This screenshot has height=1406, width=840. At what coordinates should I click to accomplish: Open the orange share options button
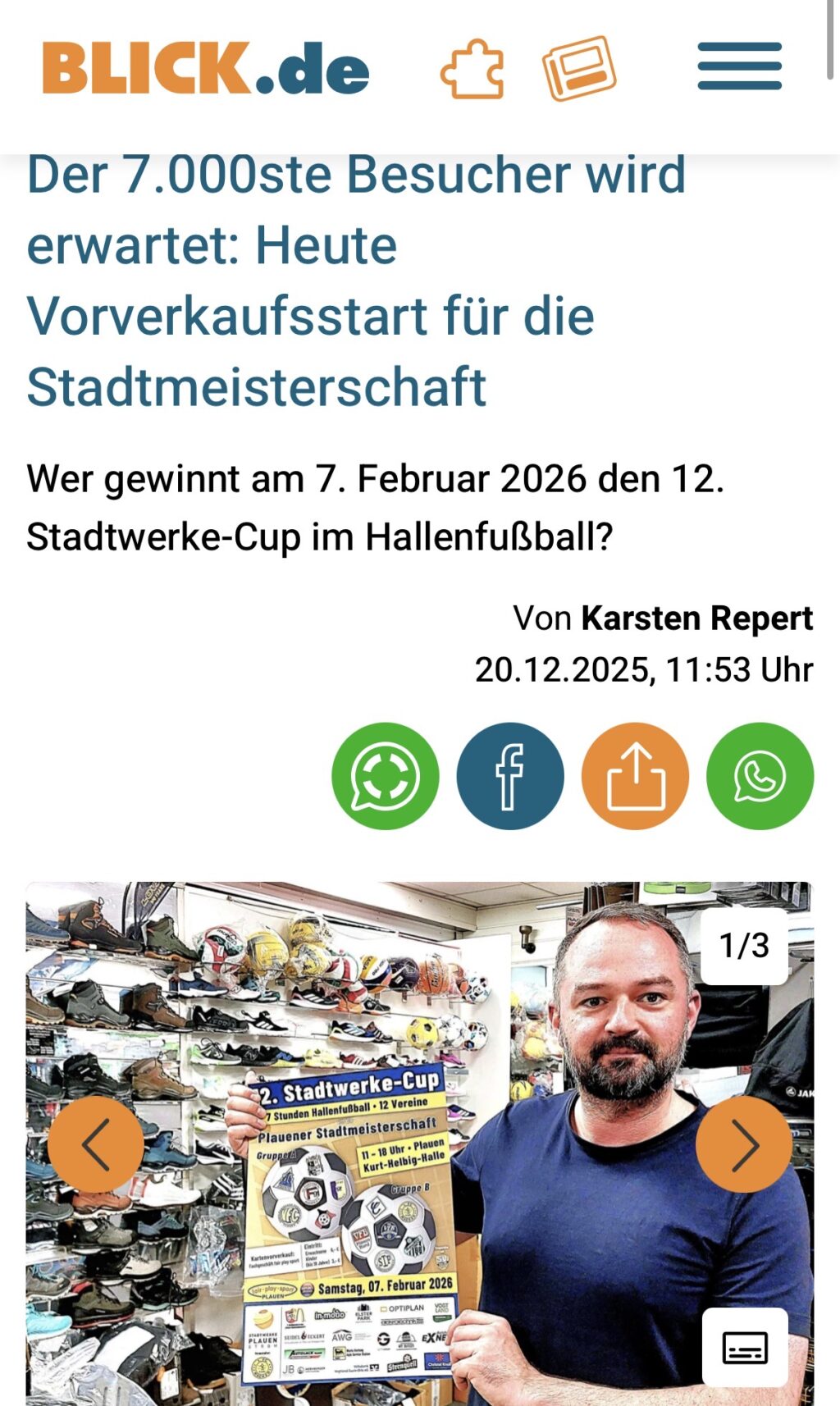[x=635, y=776]
